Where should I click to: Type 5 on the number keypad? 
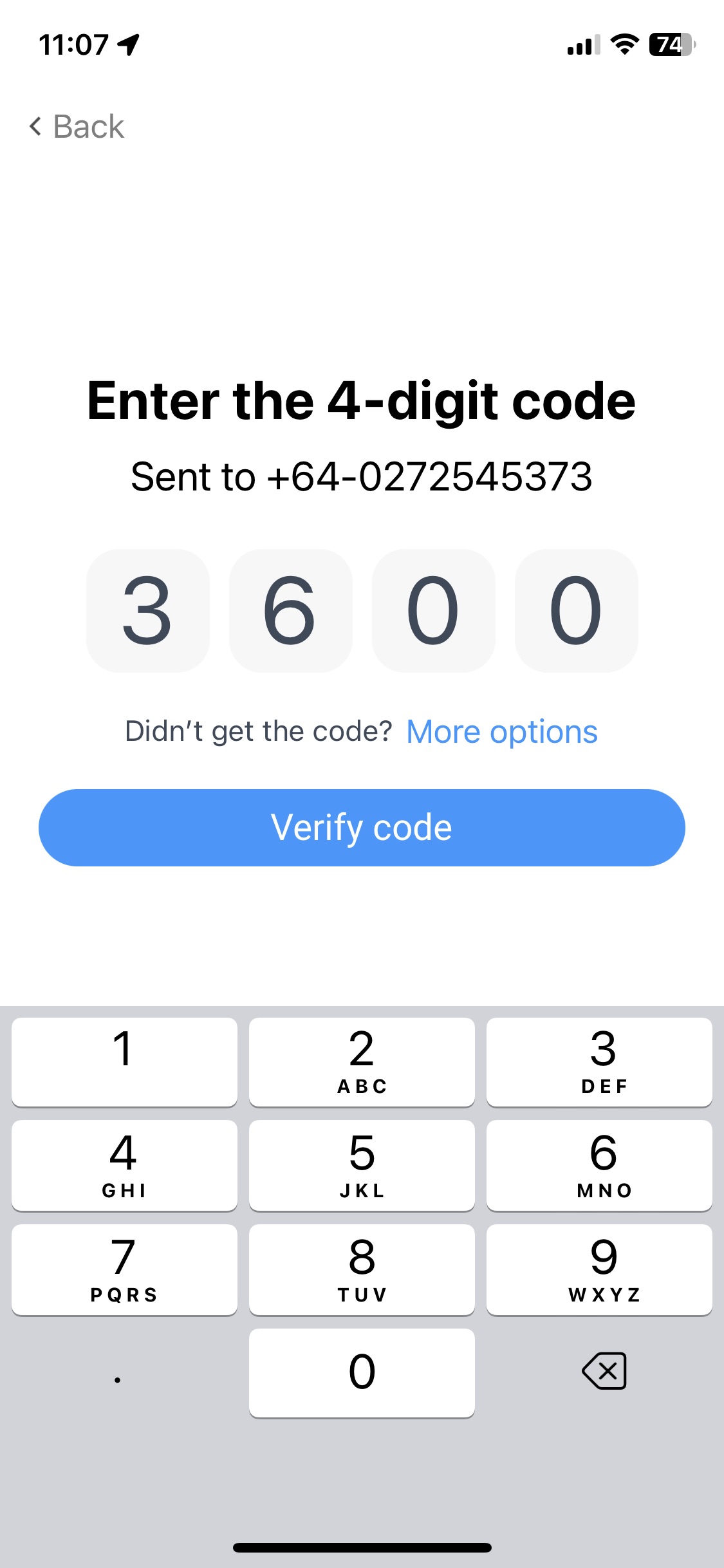click(362, 1165)
